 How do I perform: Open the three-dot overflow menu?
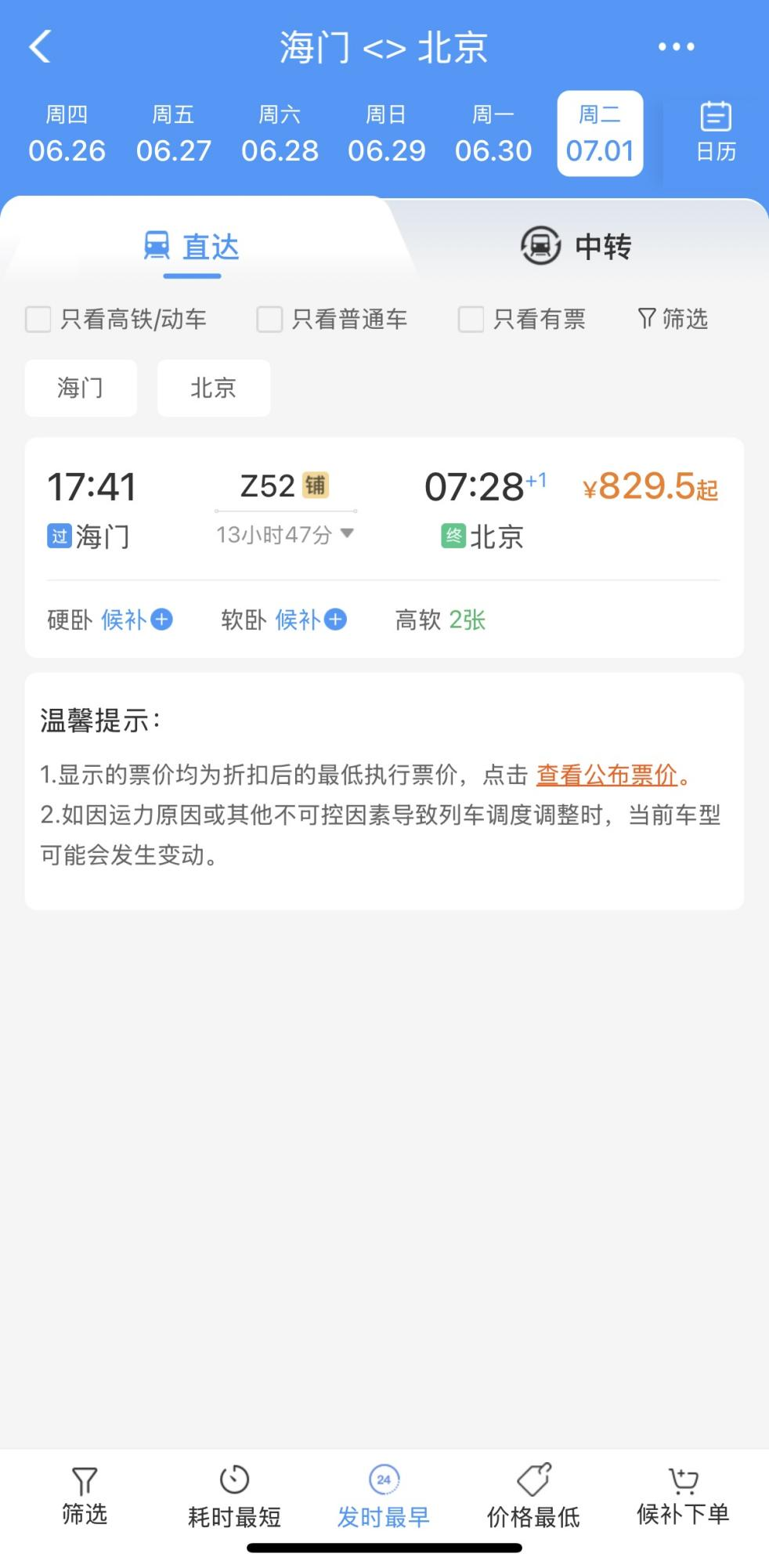[676, 47]
